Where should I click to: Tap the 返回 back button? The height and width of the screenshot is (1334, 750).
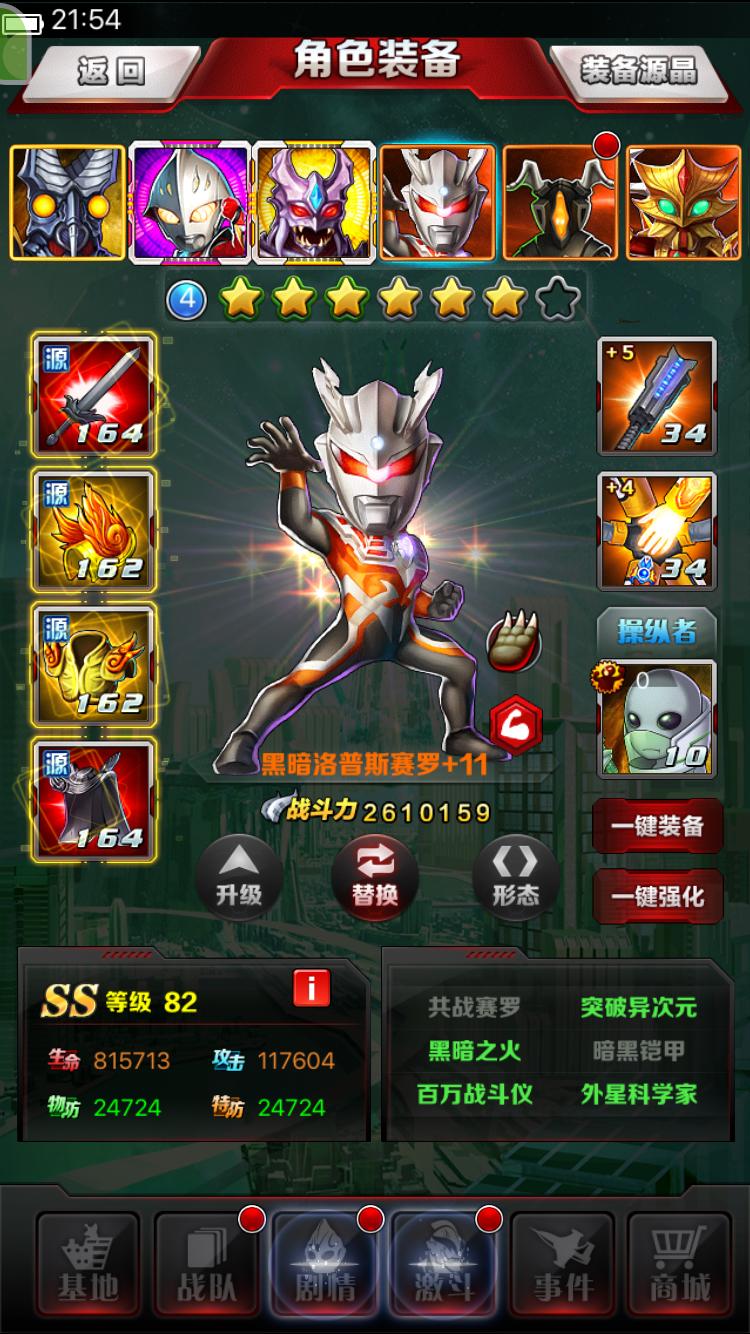pos(110,71)
